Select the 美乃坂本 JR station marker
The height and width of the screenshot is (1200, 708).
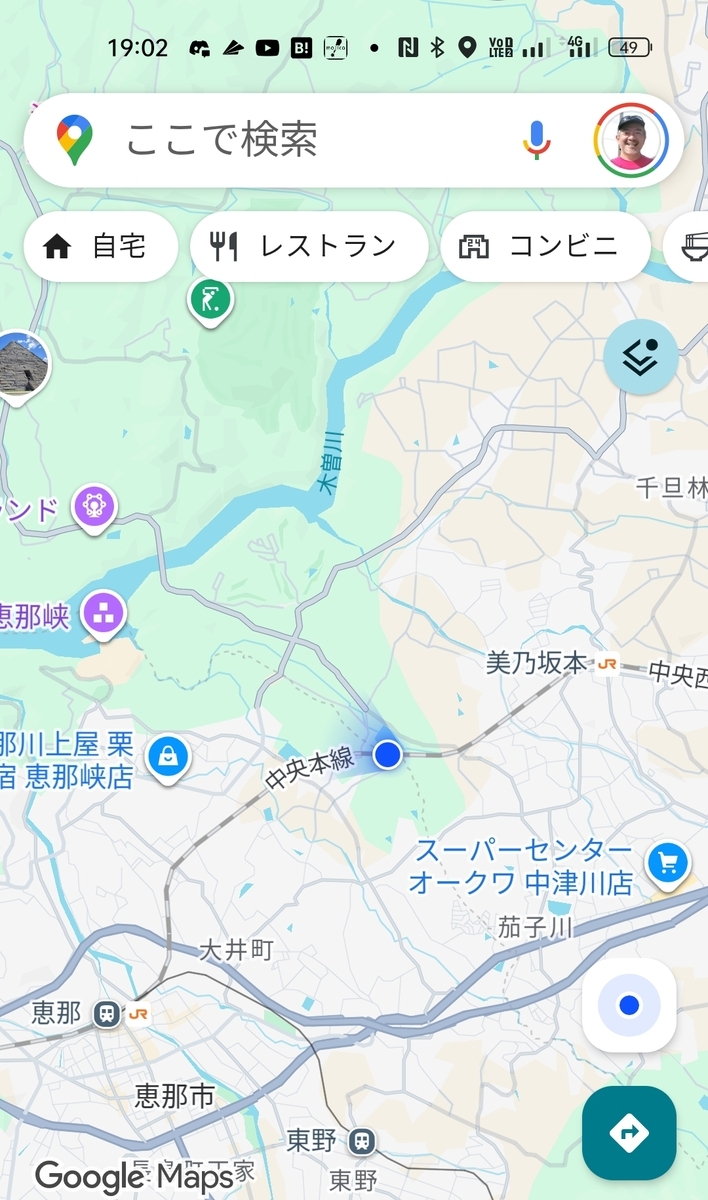point(606,664)
